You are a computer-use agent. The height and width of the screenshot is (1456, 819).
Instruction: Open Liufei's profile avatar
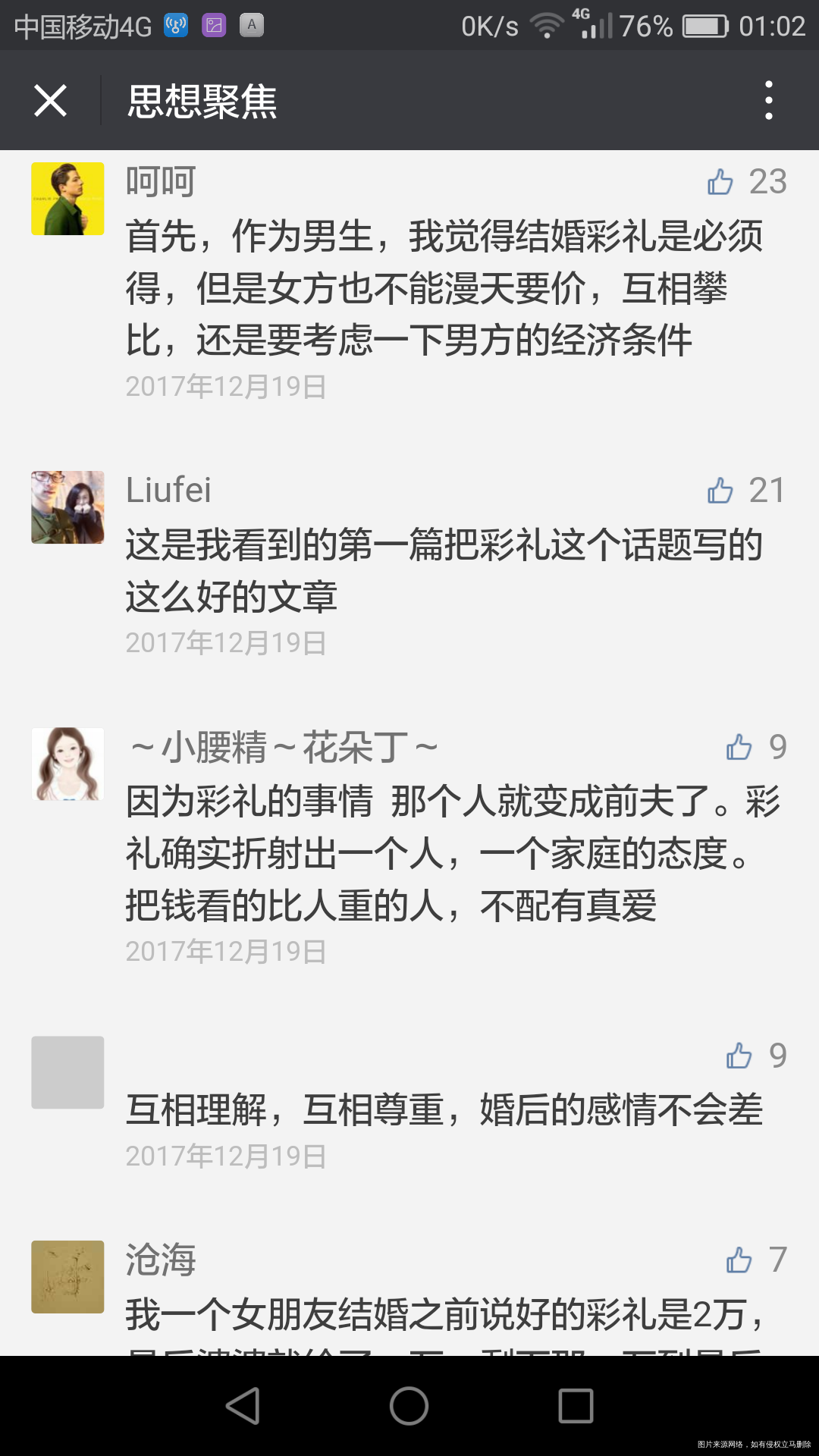point(68,507)
